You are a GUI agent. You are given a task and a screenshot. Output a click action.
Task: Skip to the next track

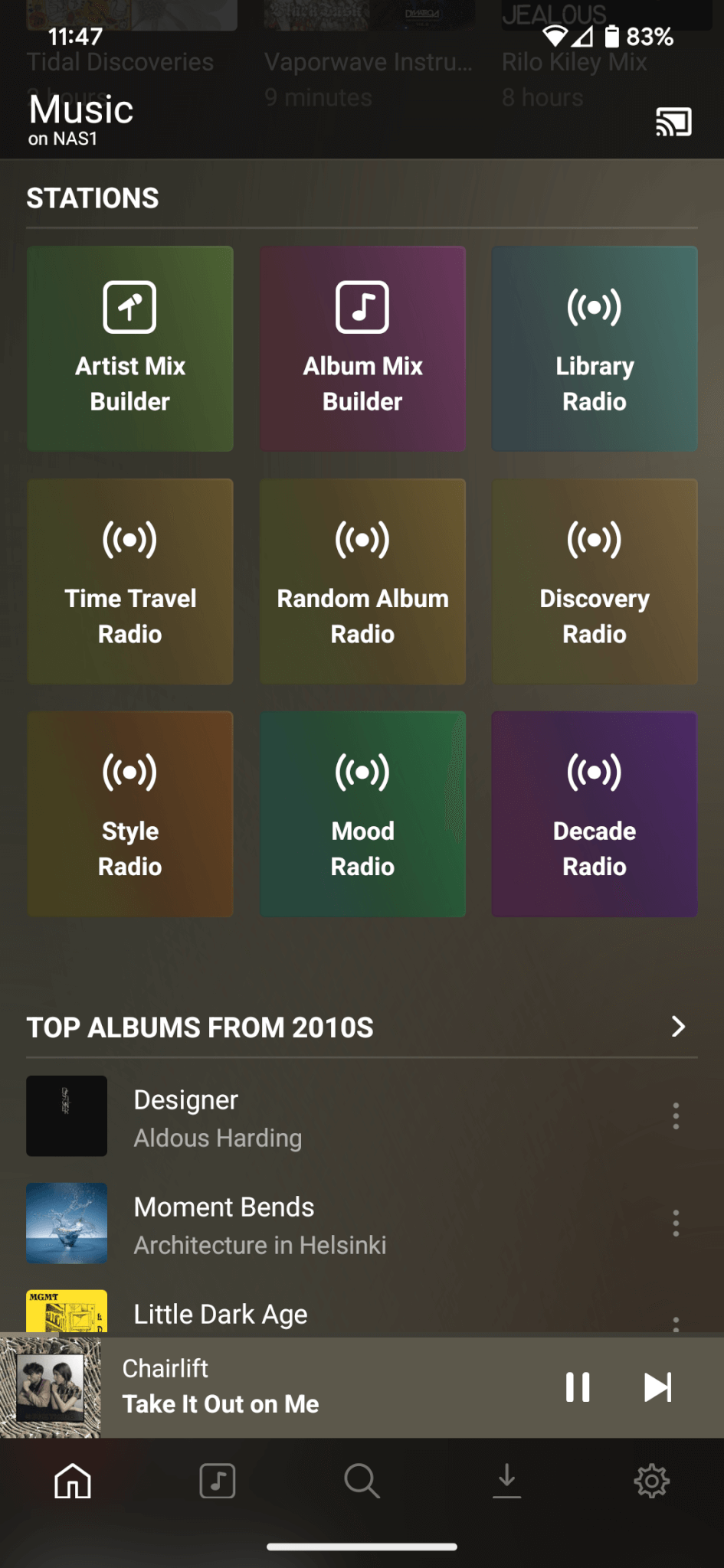[657, 1387]
